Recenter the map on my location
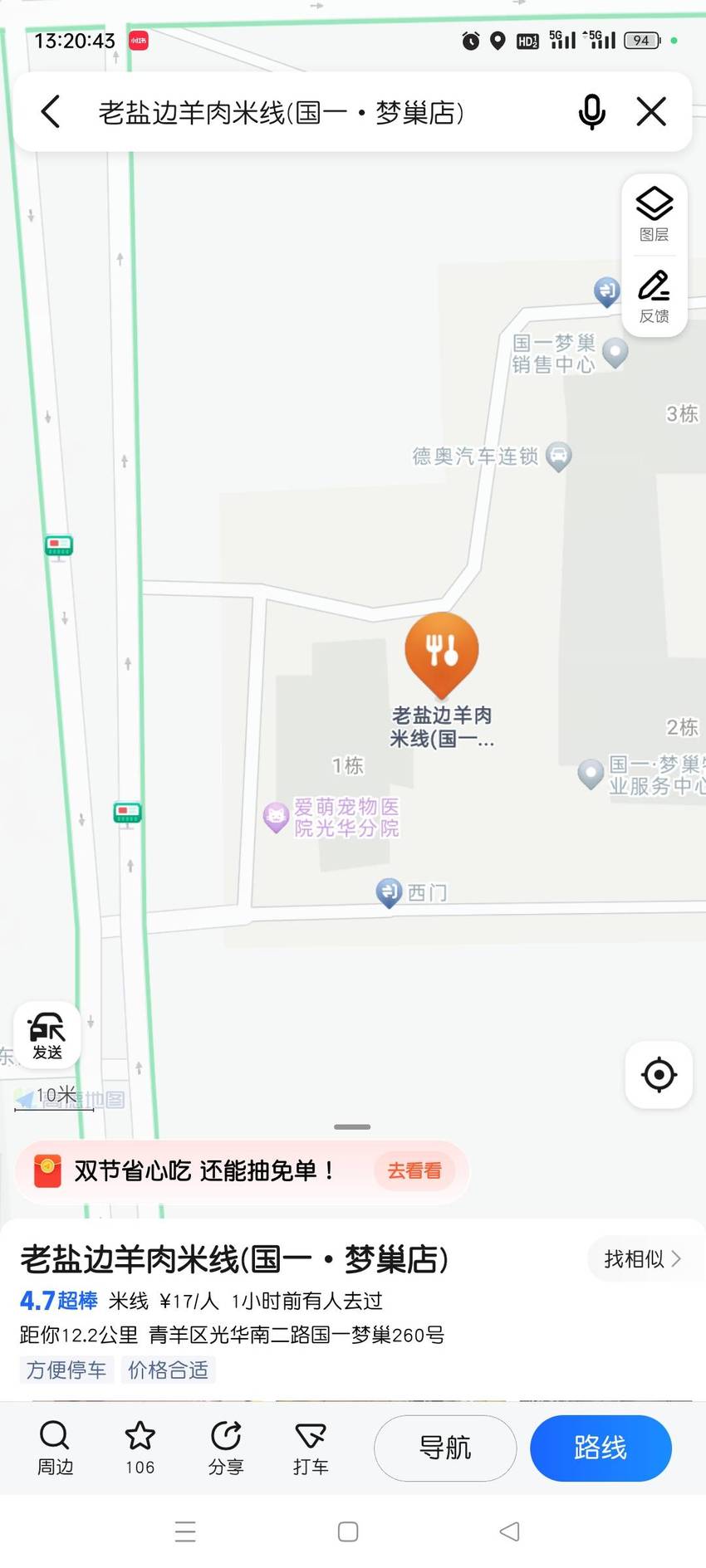Screen dimensions: 706x1568 (659, 1075)
